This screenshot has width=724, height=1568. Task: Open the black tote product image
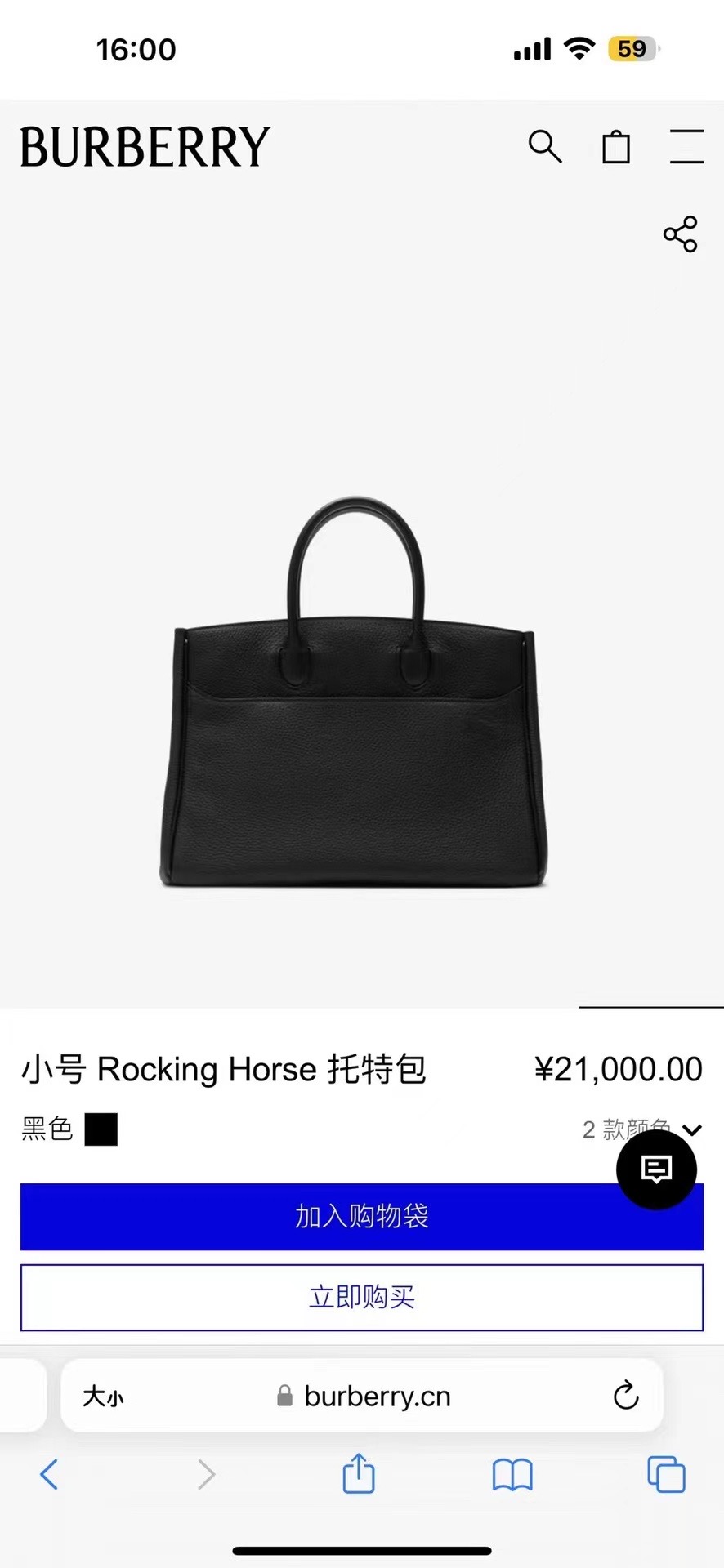pos(354,694)
